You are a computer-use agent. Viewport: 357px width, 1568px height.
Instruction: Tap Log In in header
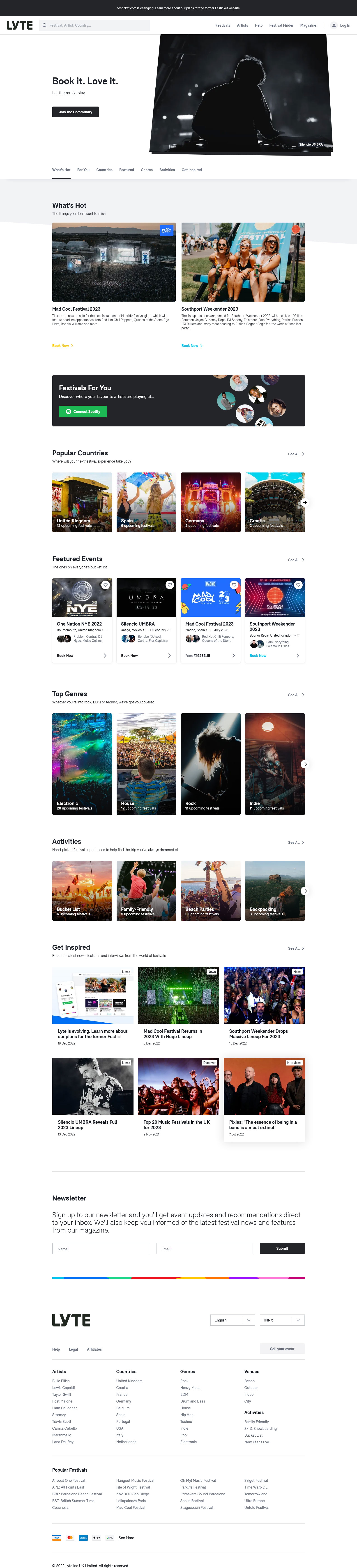tap(344, 26)
